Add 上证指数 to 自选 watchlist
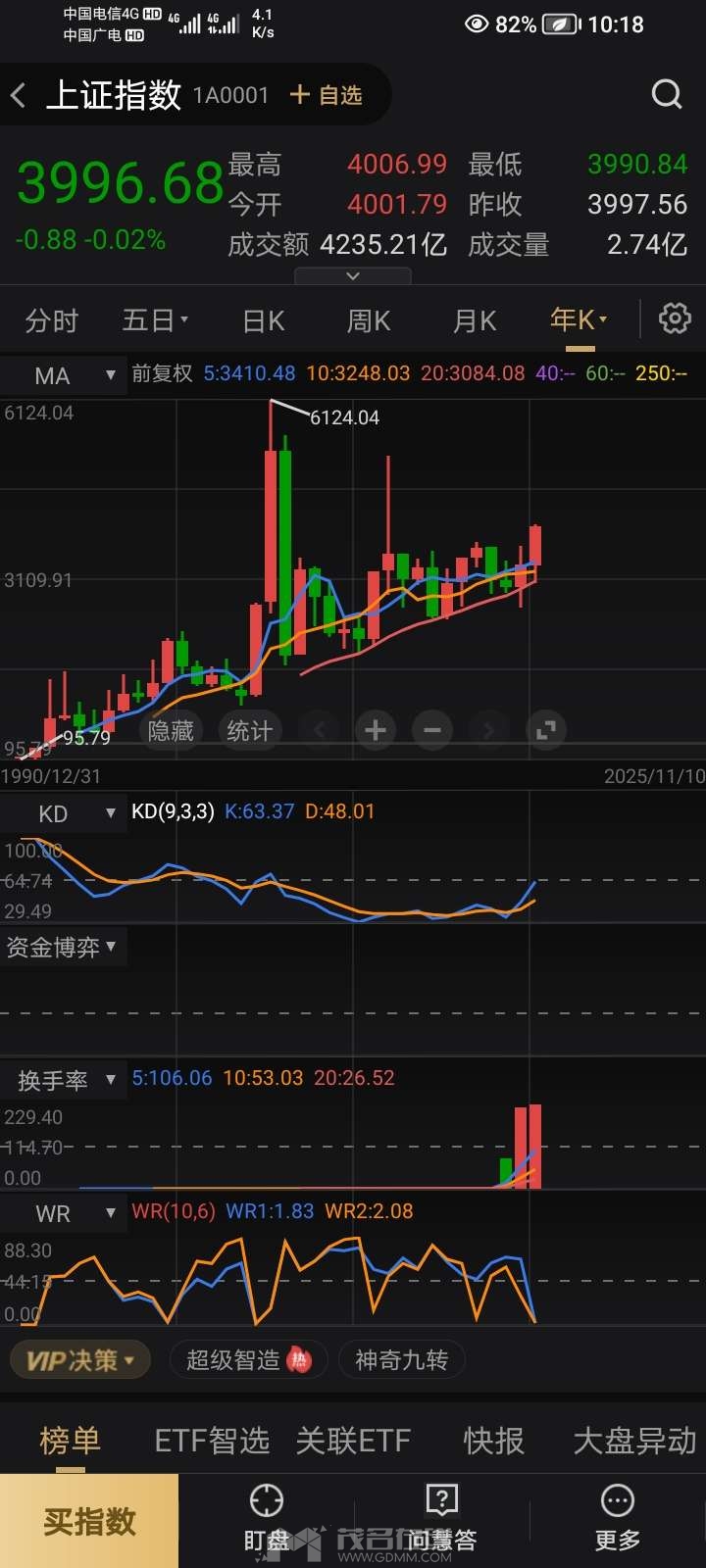The width and height of the screenshot is (706, 1568). [327, 95]
